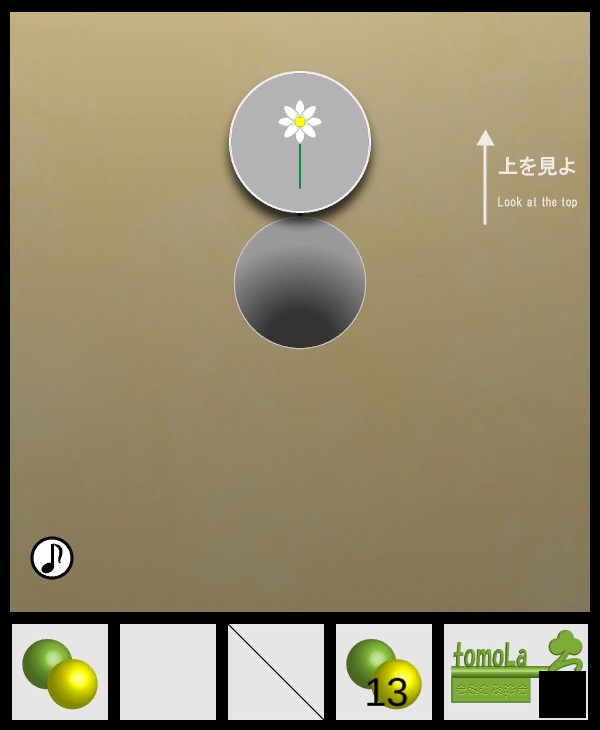Tap the empty inventory slot
The height and width of the screenshot is (730, 600).
[x=168, y=672]
